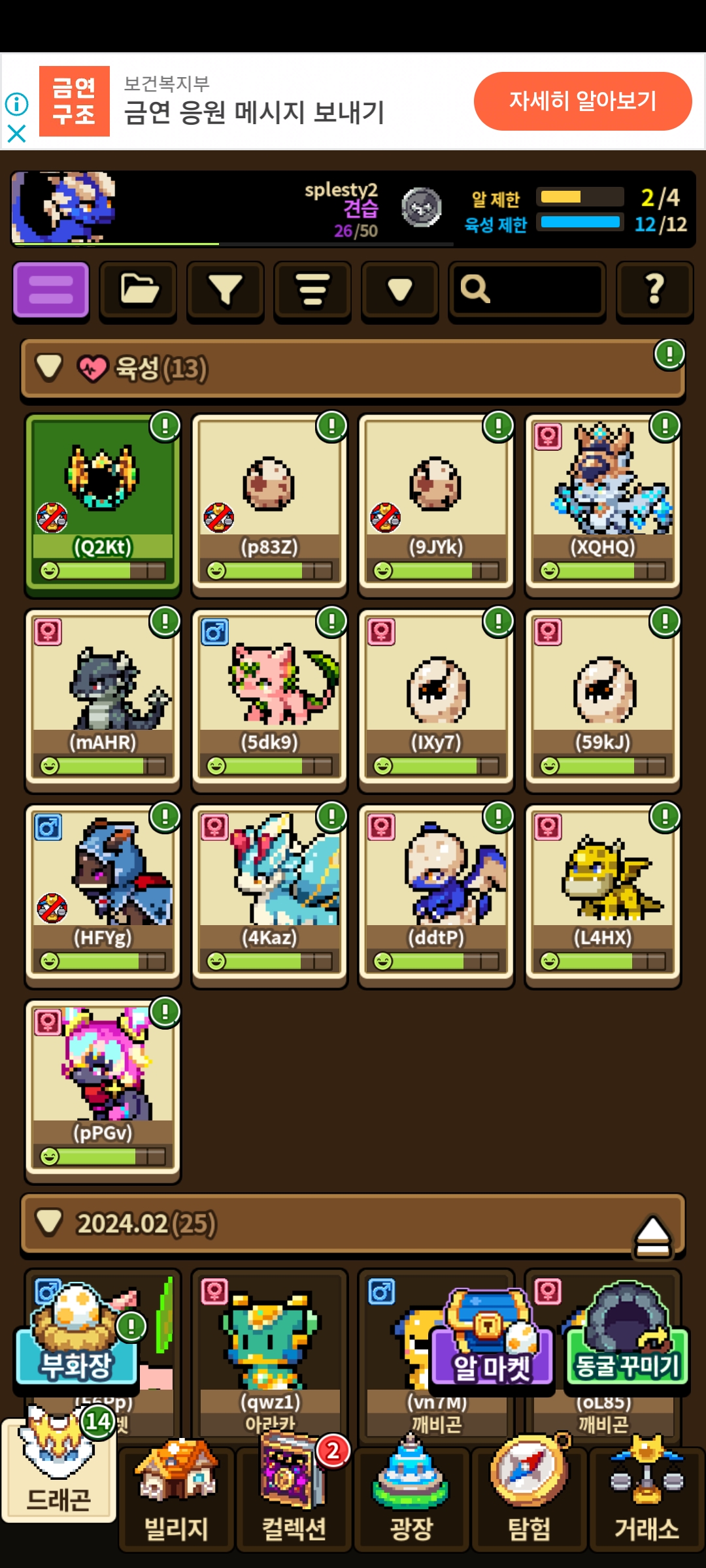This screenshot has width=706, height=1568.
Task: Open the pink cat dragon (5dk9)
Action: point(269,700)
